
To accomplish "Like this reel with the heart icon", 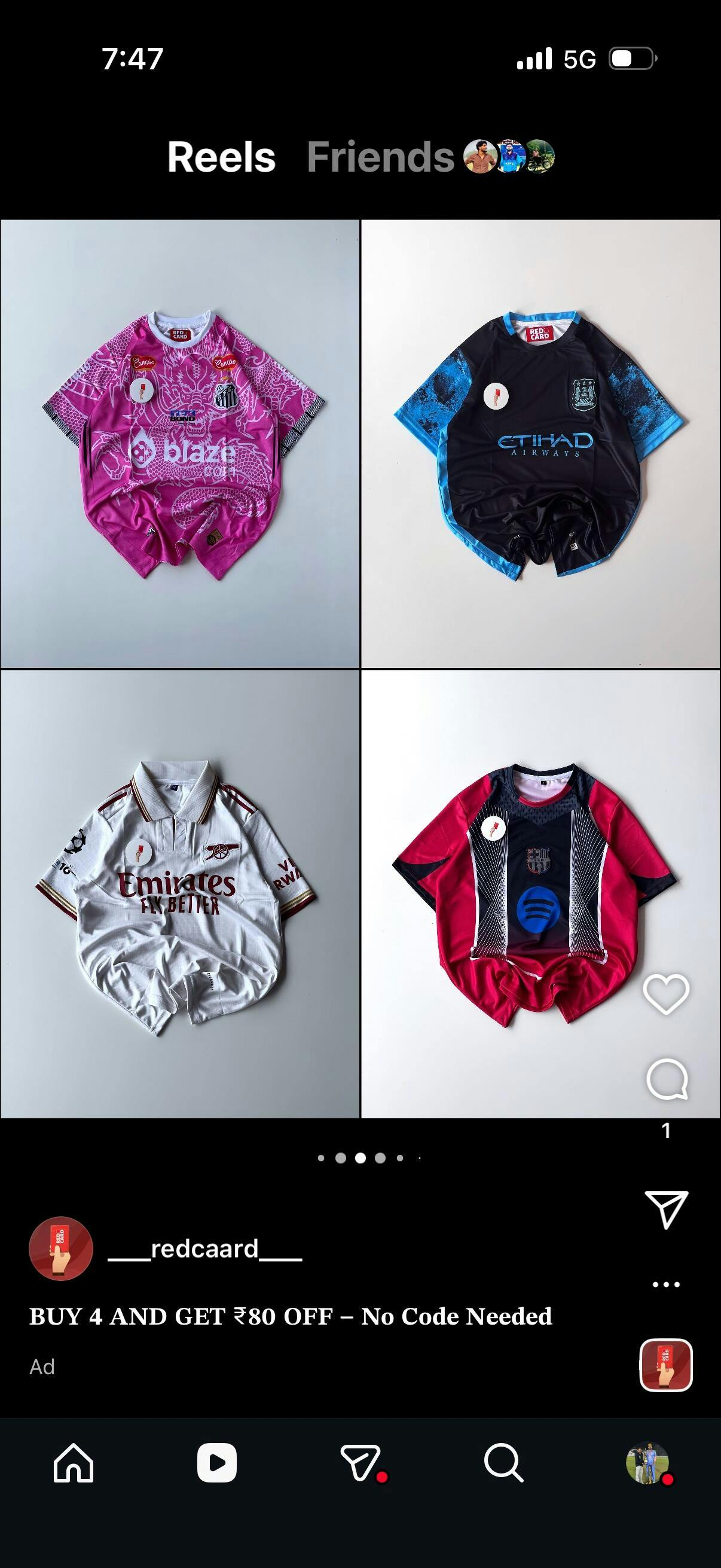I will coord(665,993).
